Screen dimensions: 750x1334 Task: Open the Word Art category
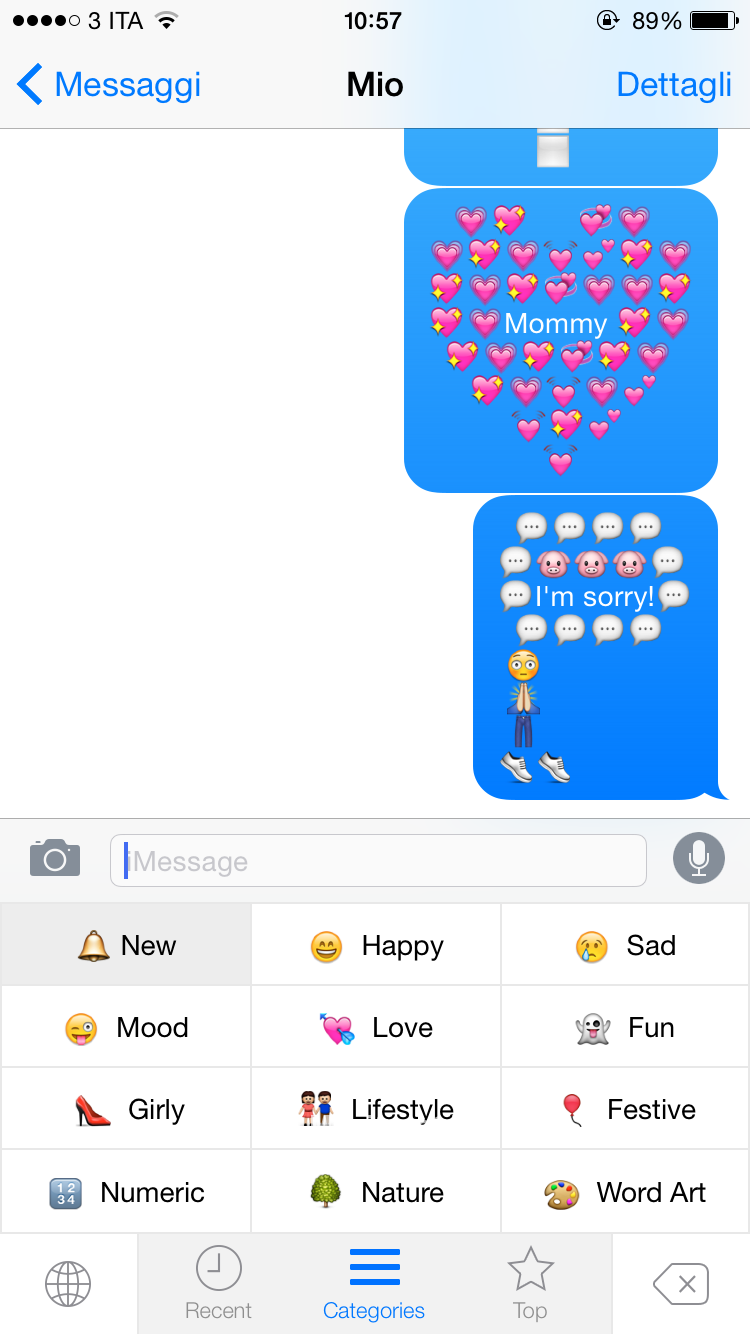(626, 1192)
